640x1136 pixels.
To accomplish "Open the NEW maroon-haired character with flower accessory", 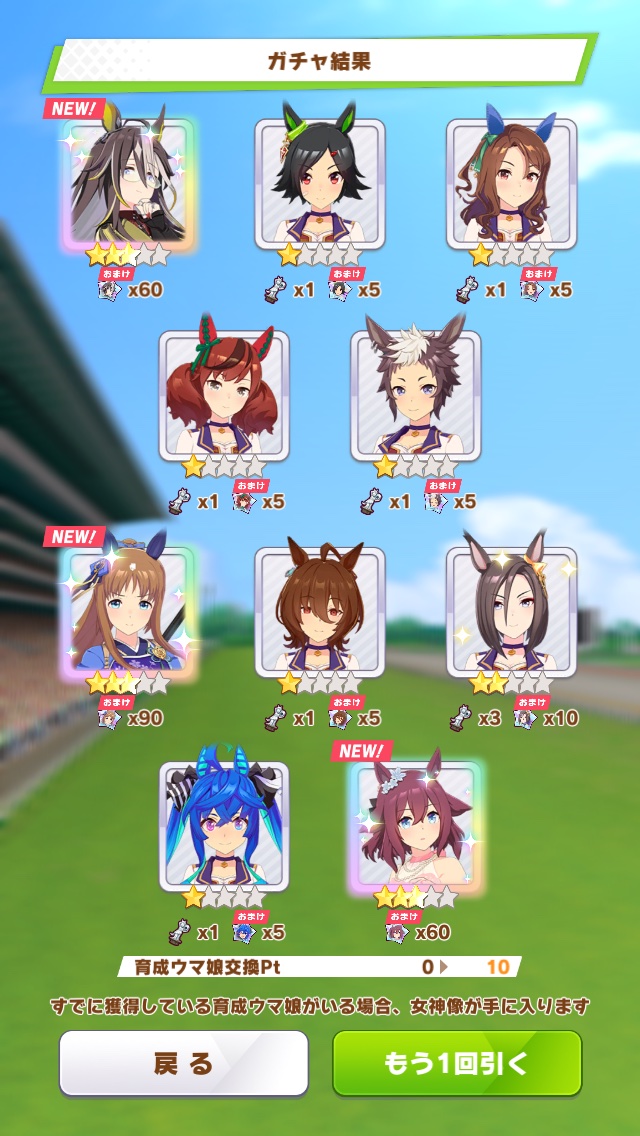I will [x=415, y=827].
